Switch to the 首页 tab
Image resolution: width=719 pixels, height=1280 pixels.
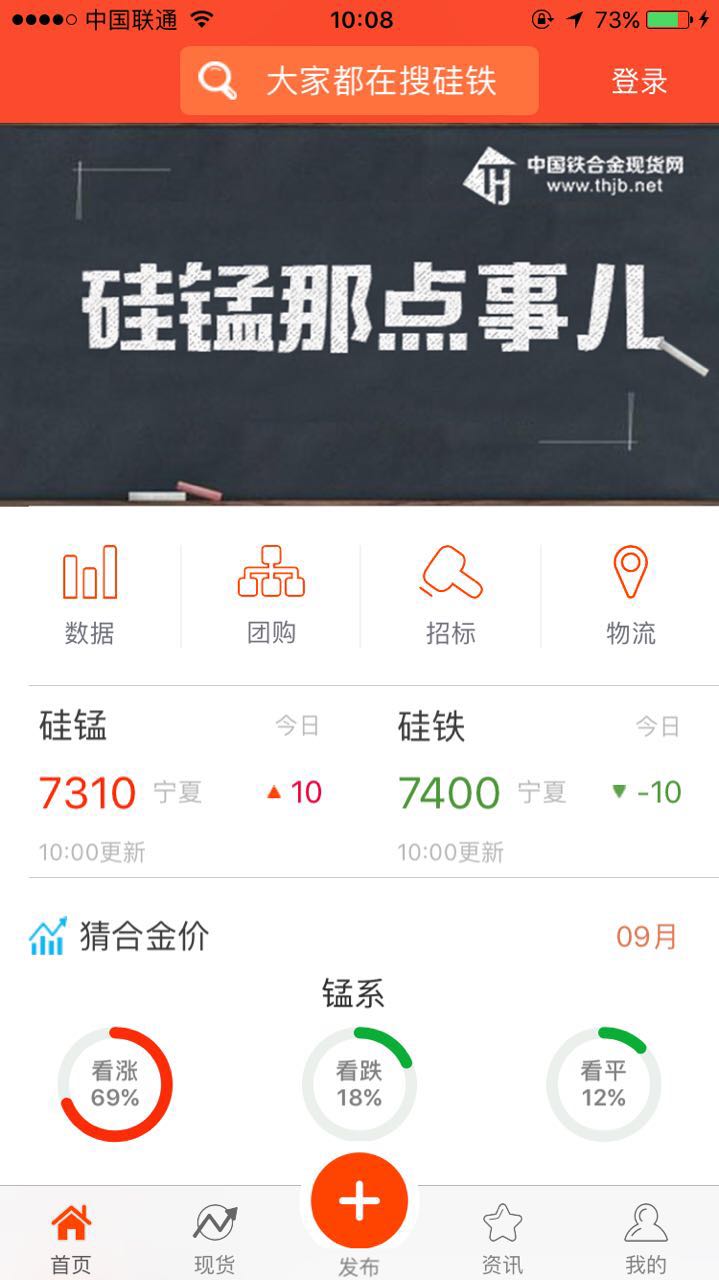71,1238
